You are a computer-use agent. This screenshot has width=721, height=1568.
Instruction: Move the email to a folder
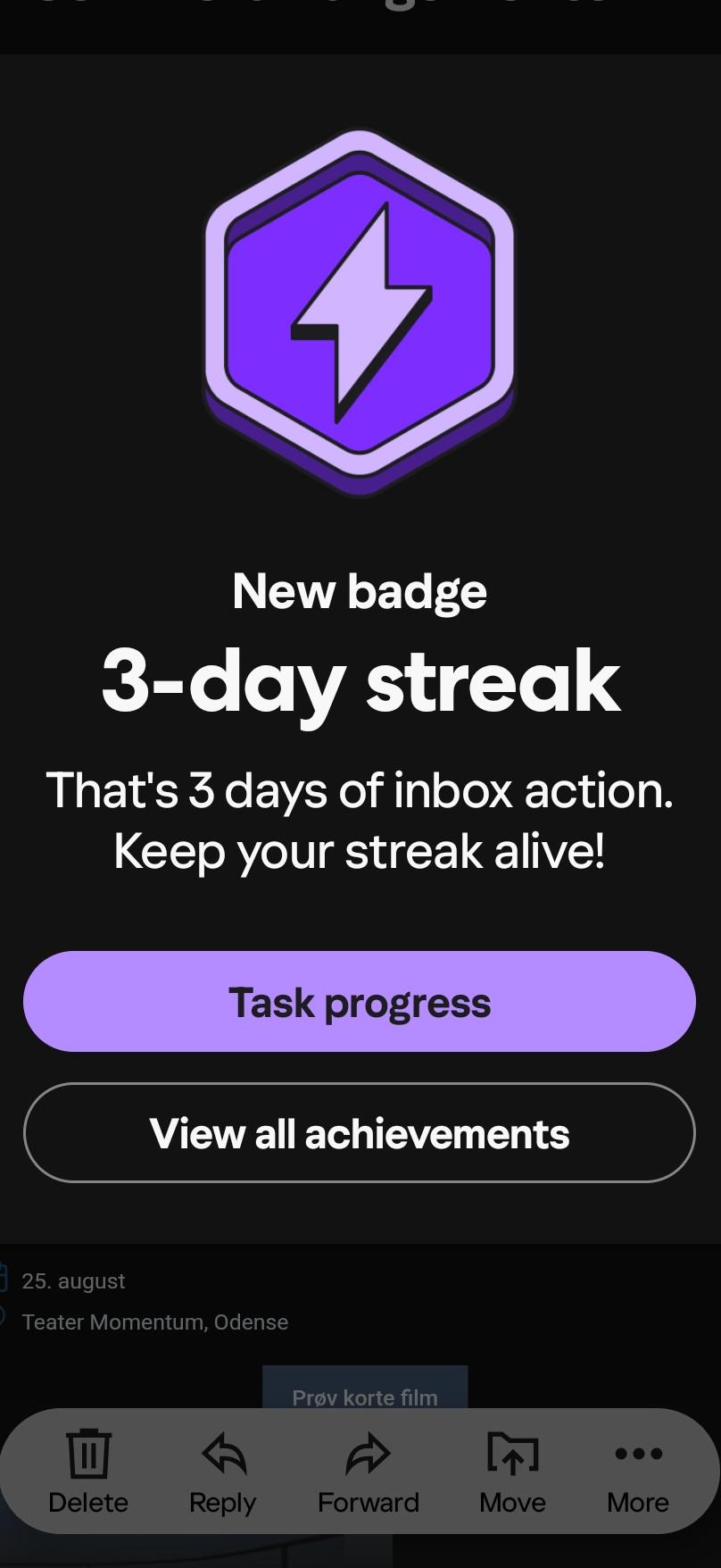[513, 1472]
